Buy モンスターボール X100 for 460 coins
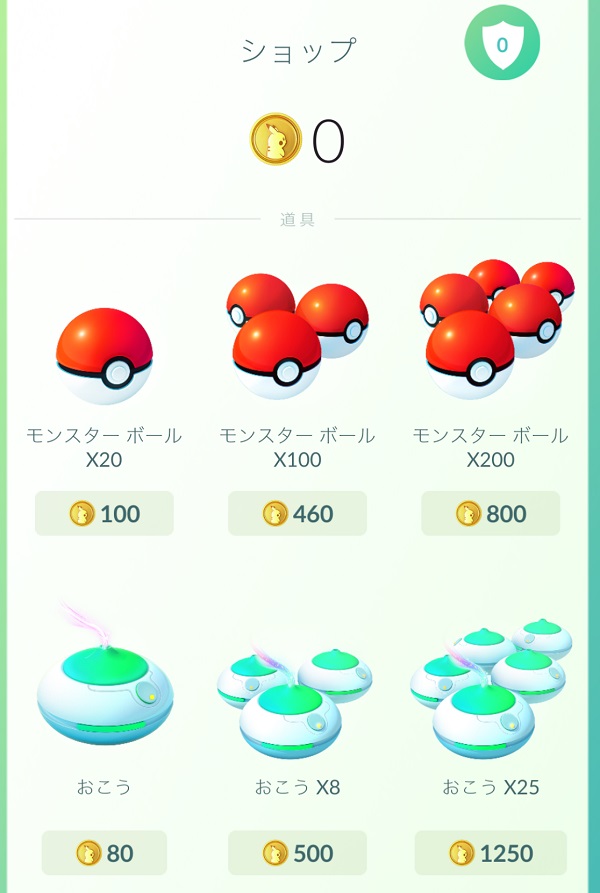This screenshot has height=893, width=600. click(x=297, y=513)
